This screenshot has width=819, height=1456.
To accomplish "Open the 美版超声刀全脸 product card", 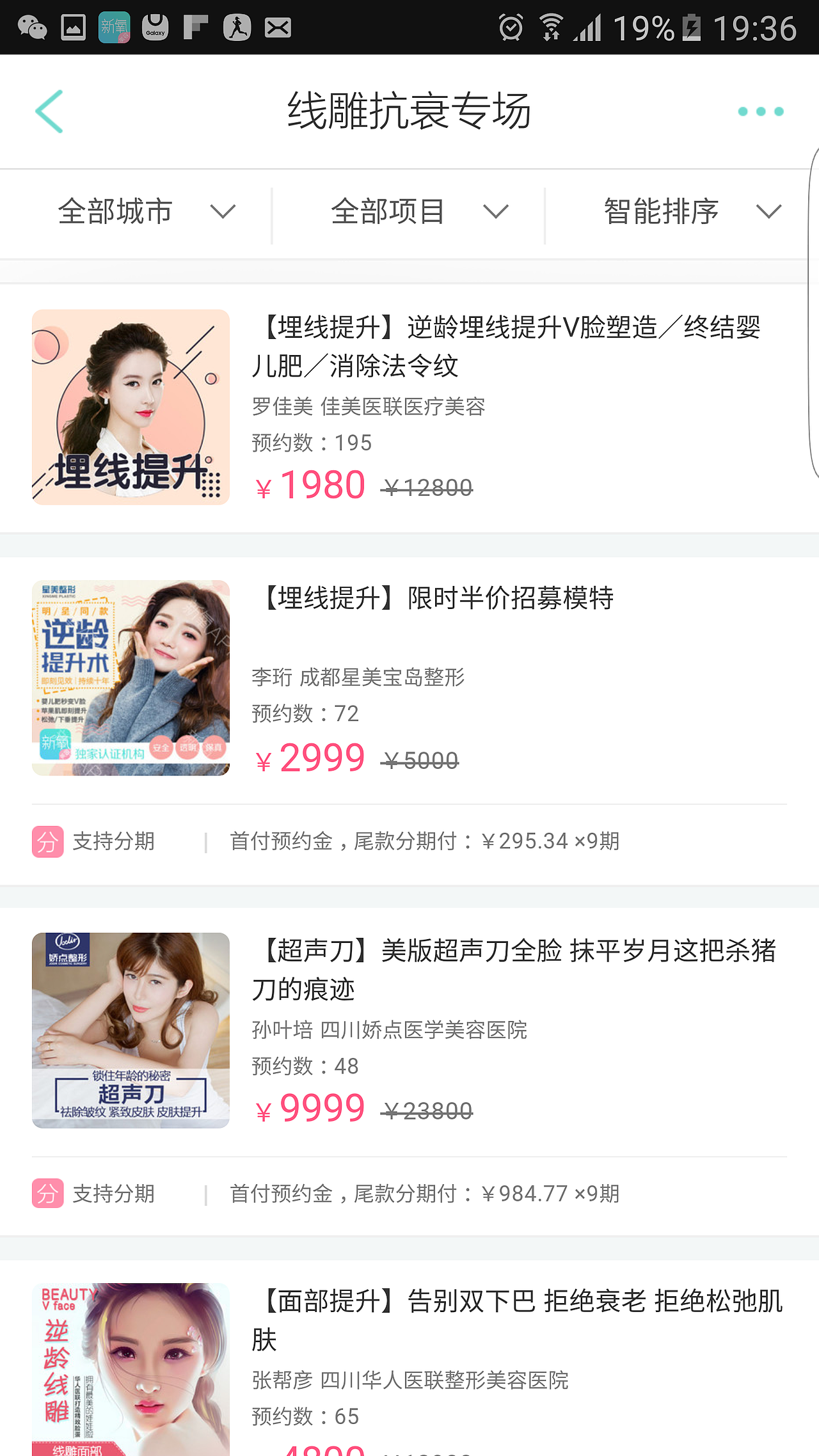I will (513, 969).
